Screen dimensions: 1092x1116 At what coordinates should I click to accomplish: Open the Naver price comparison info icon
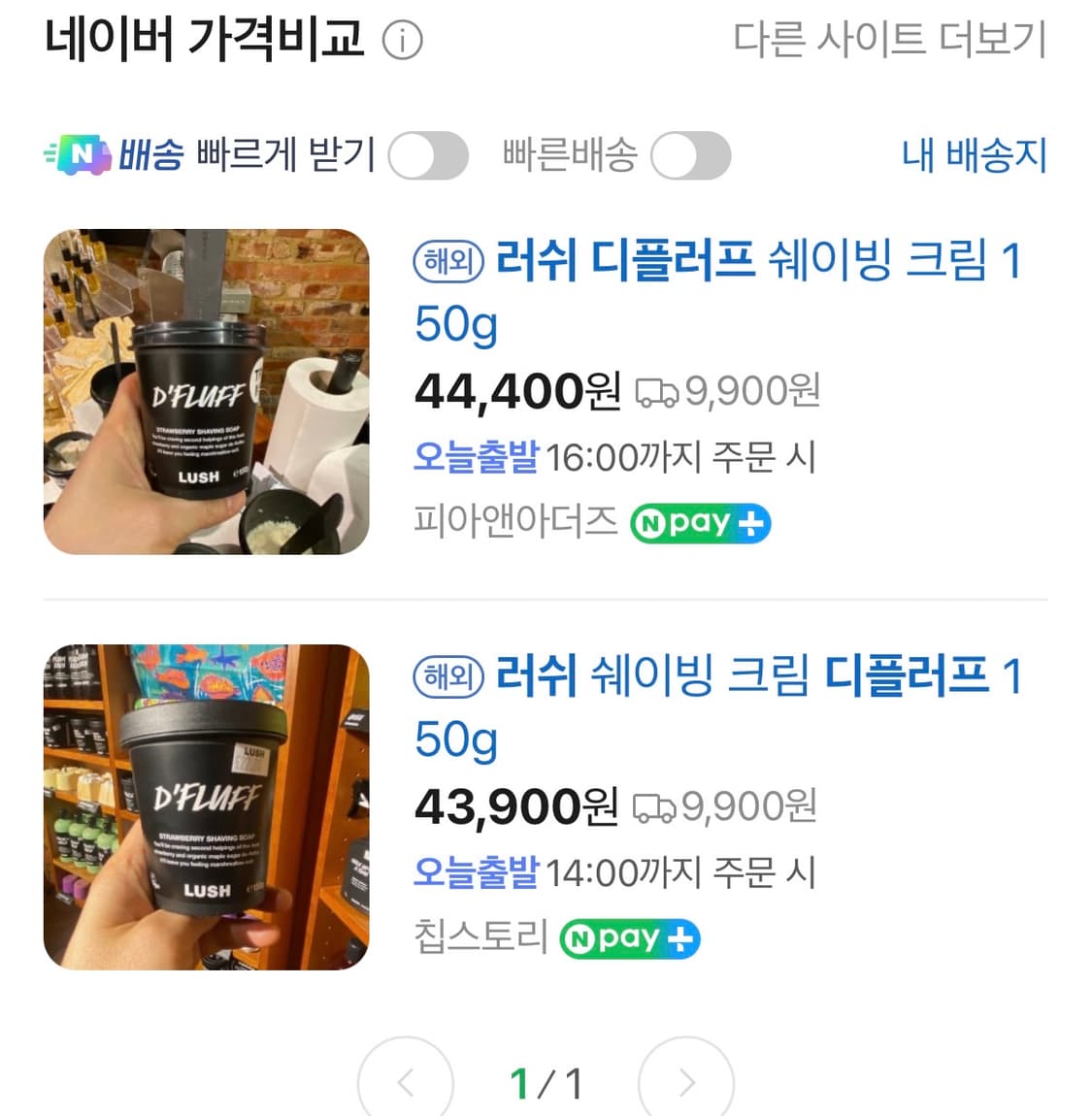click(404, 41)
